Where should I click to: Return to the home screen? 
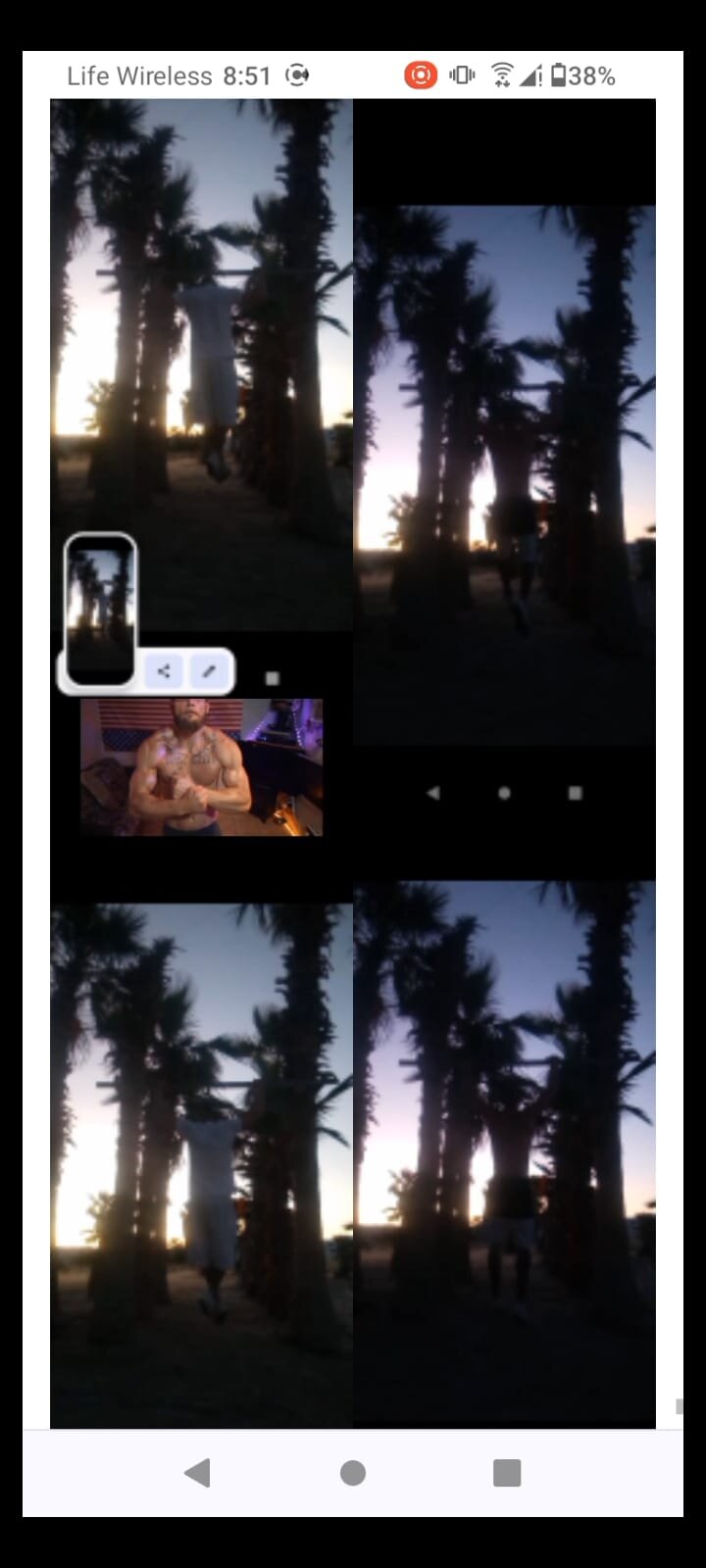tap(353, 1472)
